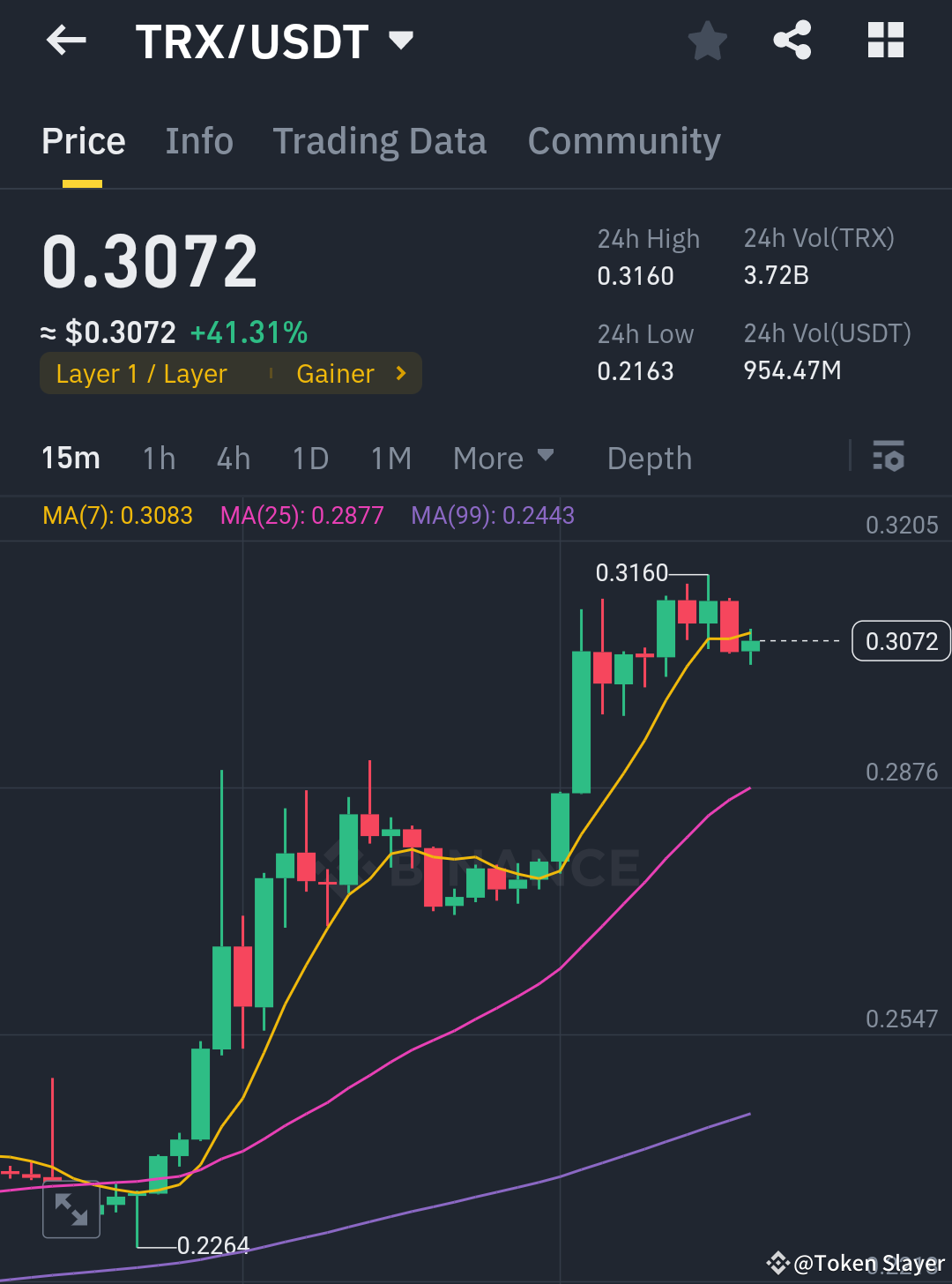Tap the star to favorite TRX/USDT
The height and width of the screenshot is (1284, 952).
[708, 40]
